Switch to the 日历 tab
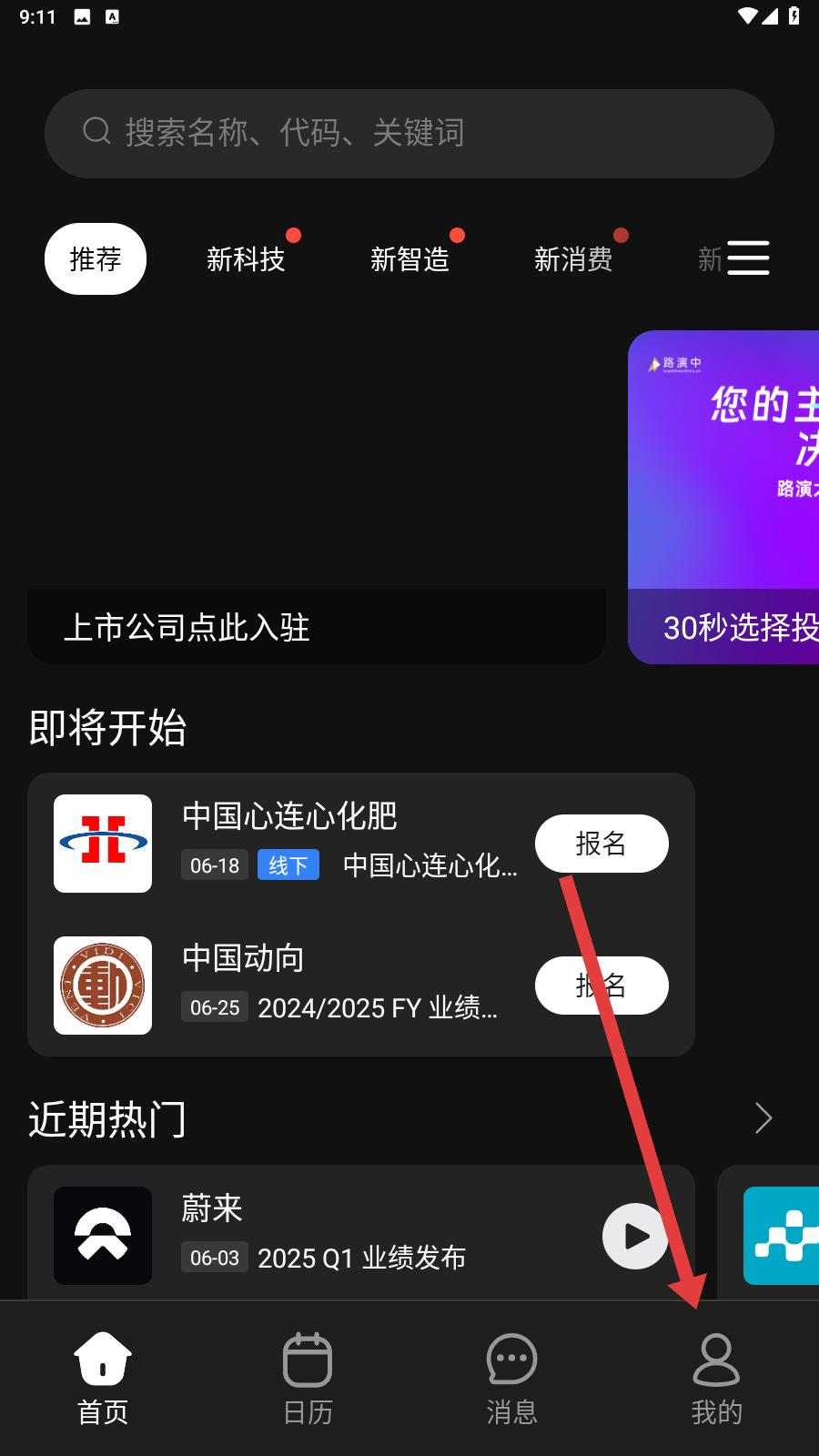819x1456 pixels. [308, 1378]
